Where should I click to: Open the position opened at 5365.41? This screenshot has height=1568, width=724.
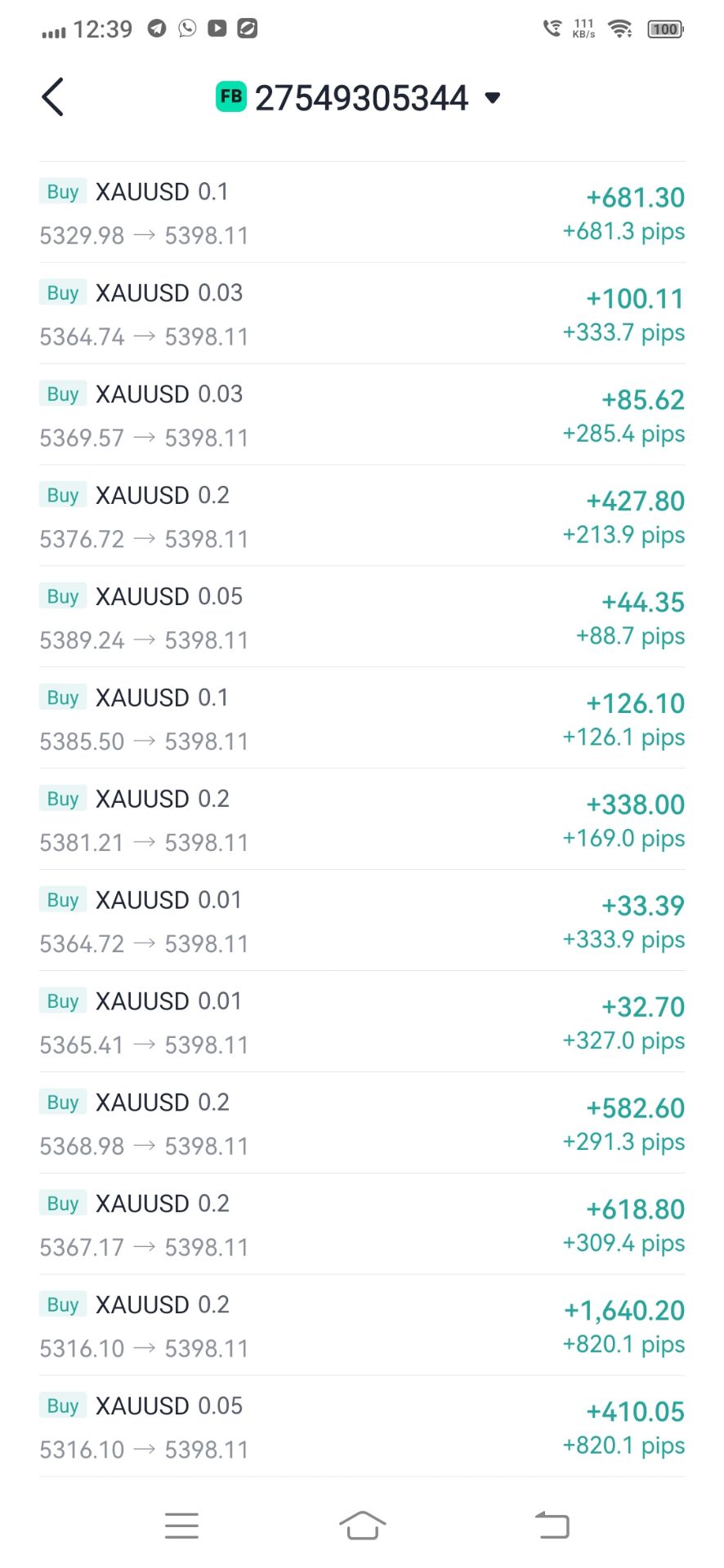(x=361, y=1023)
